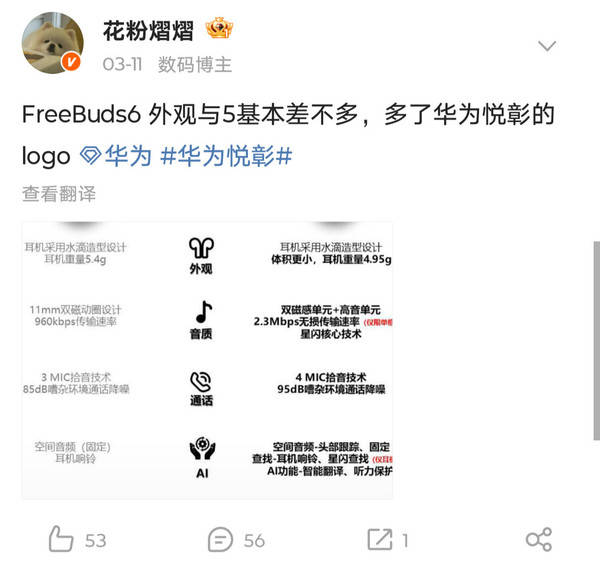This screenshot has width=600, height=570.
Task: Tap 查看翻译 to translate the post
Action: (x=59, y=193)
